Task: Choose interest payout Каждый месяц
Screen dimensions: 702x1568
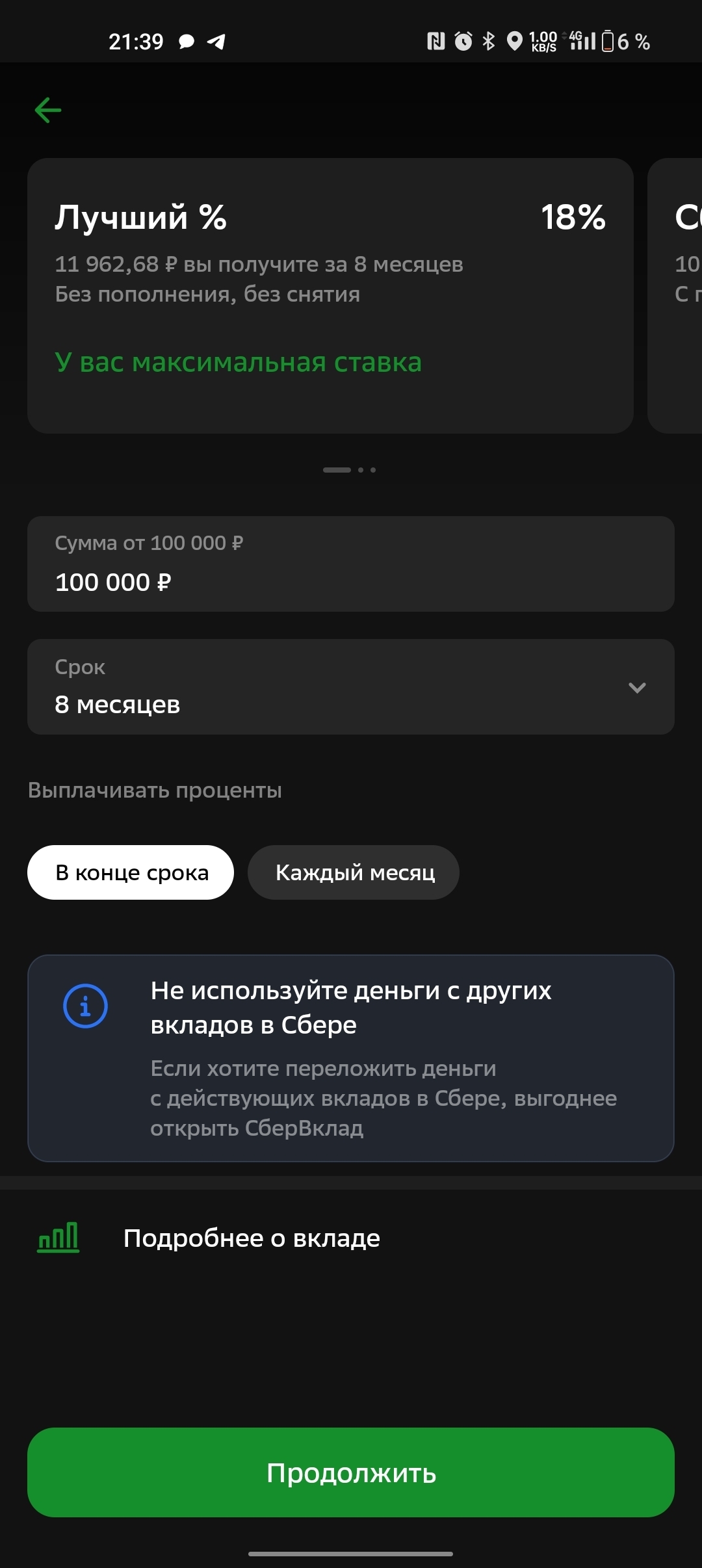Action: coord(354,872)
